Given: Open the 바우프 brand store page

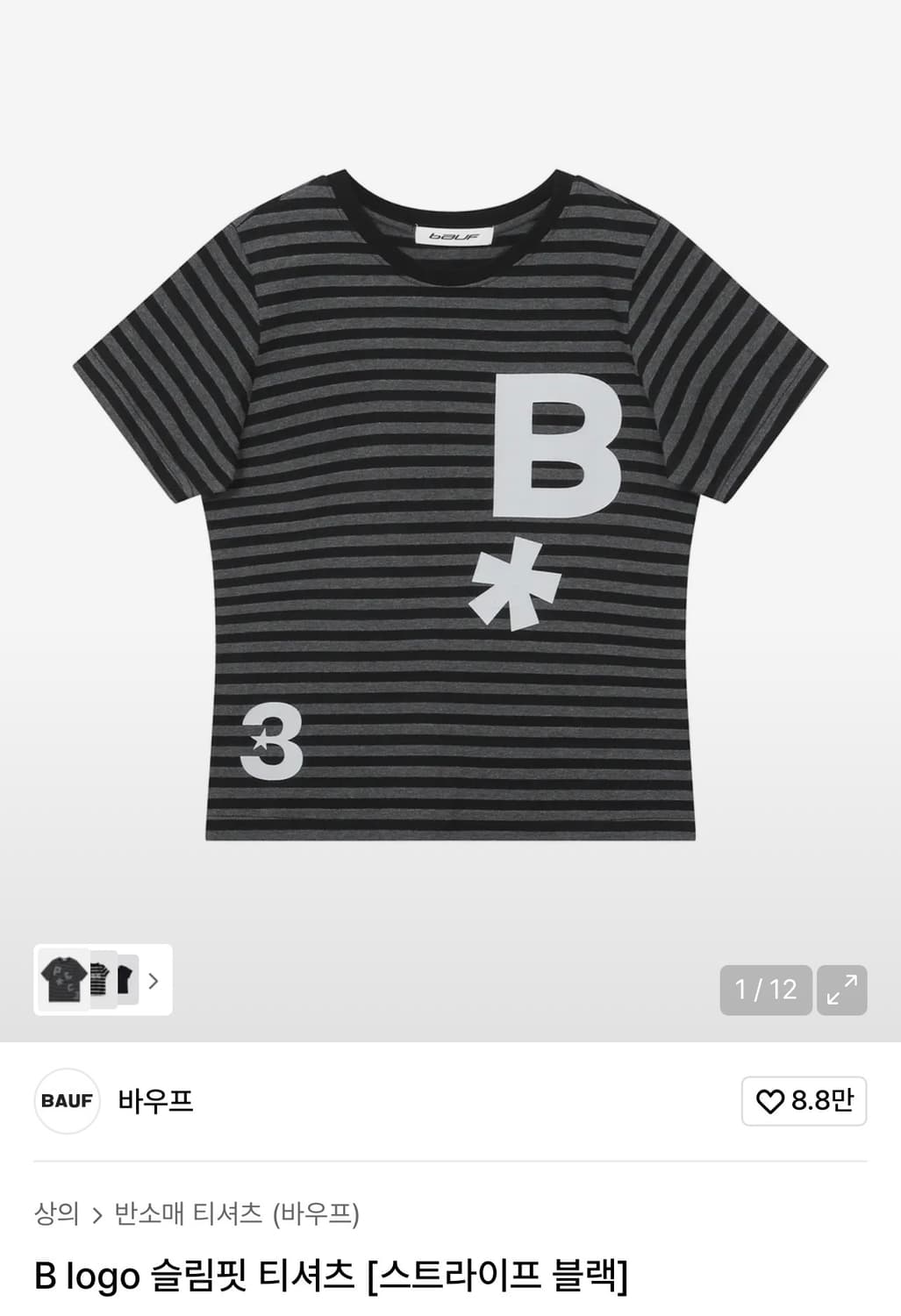Looking at the screenshot, I should 154,1101.
